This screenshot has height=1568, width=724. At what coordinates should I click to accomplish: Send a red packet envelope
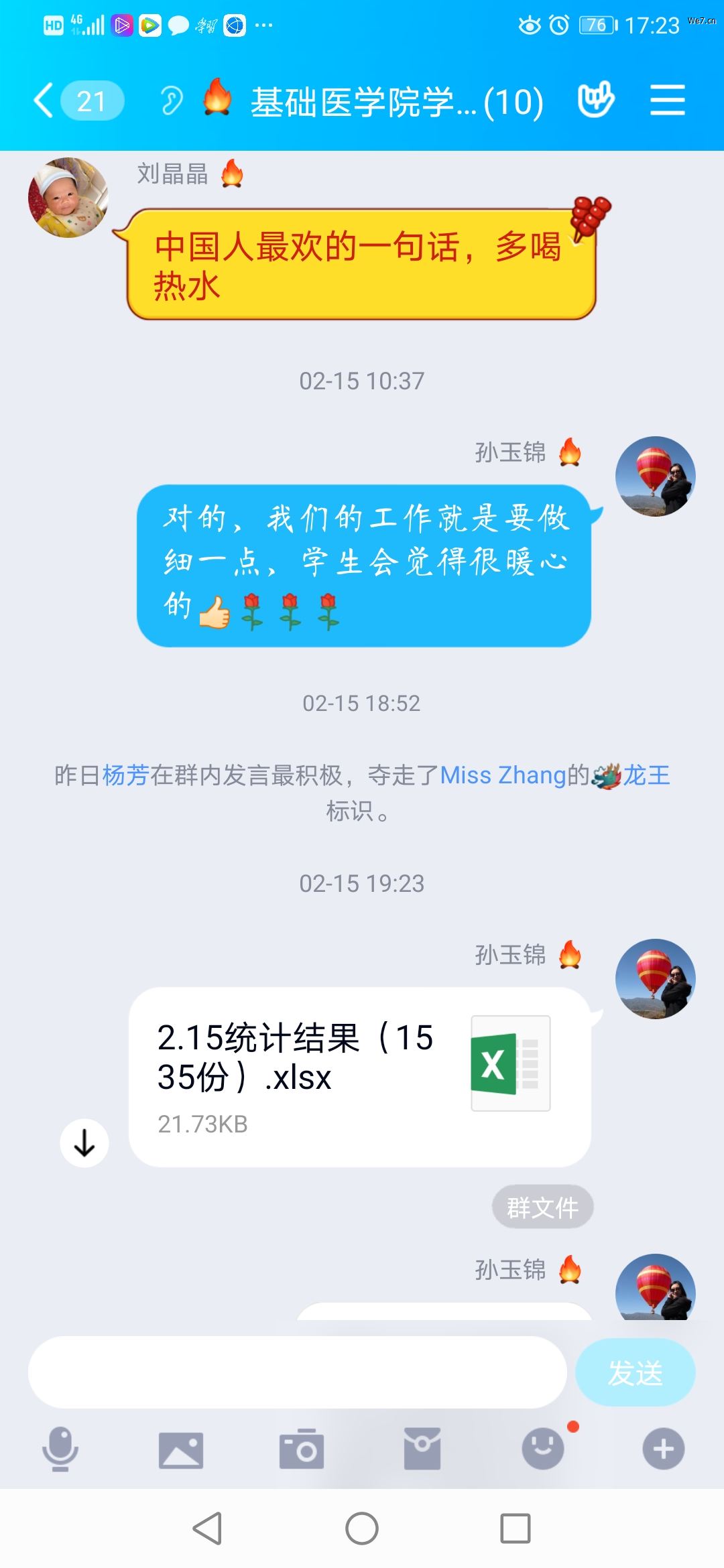coord(422,1449)
